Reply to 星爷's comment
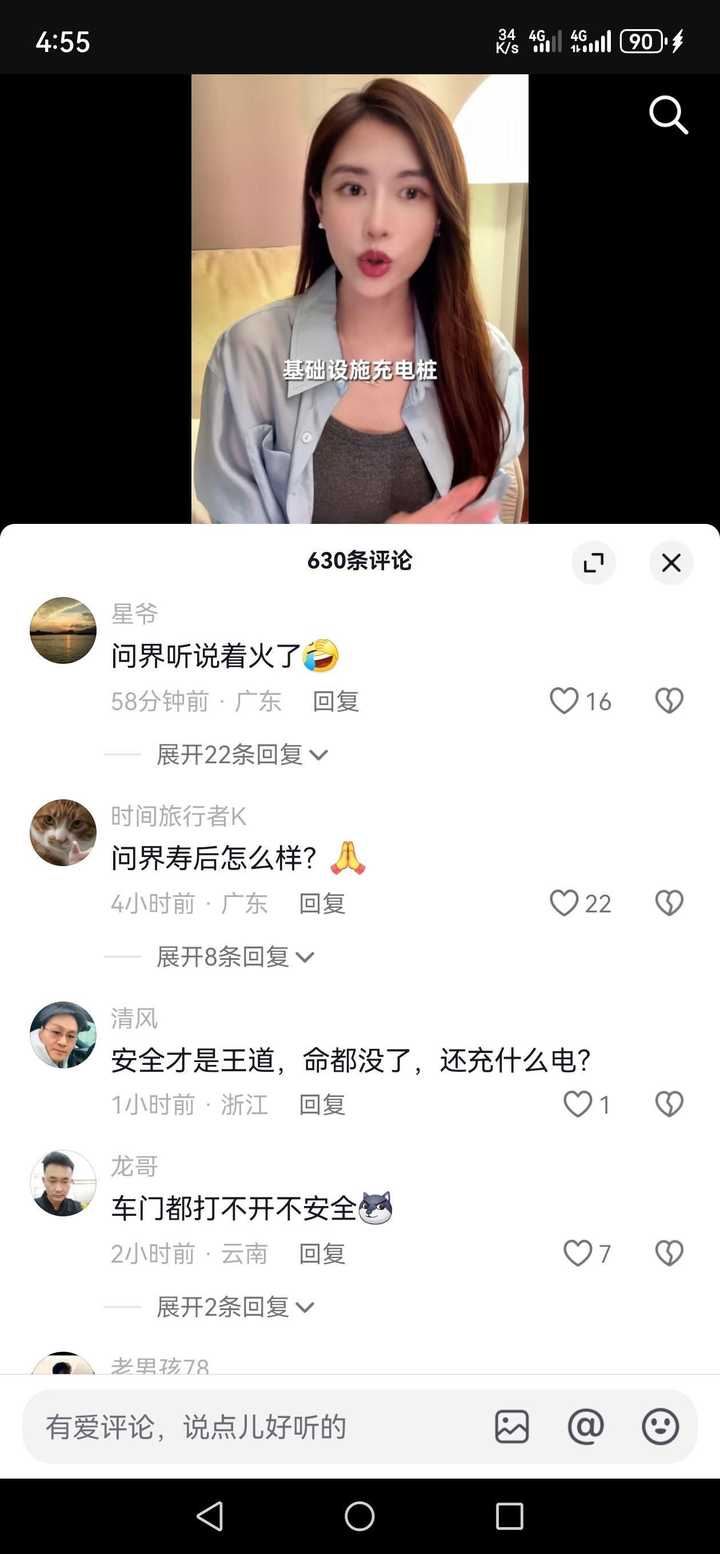 [335, 702]
